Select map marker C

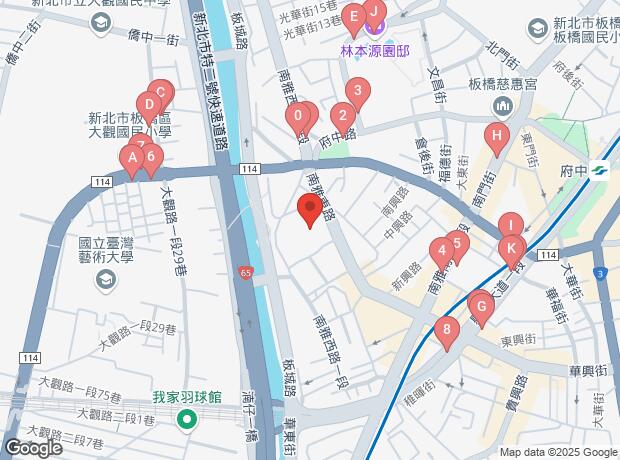(x=161, y=96)
